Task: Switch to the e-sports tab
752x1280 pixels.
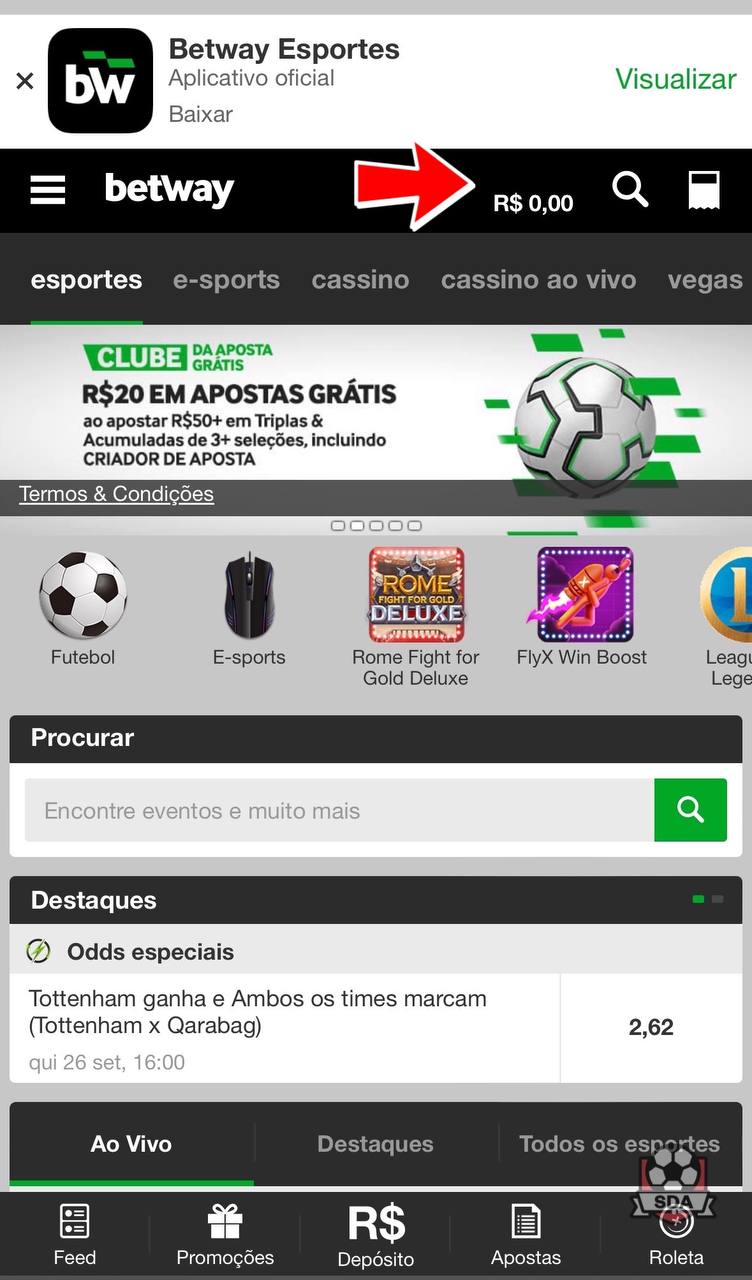Action: 226,280
